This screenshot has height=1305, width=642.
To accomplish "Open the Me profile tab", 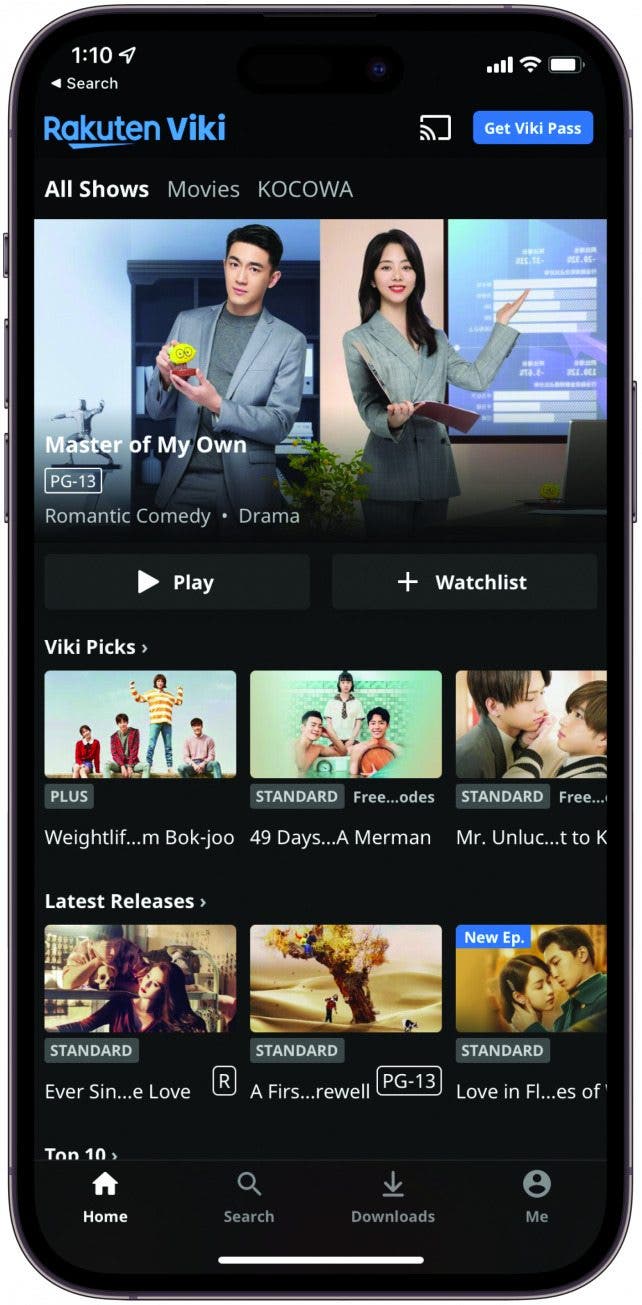I will pos(537,1198).
